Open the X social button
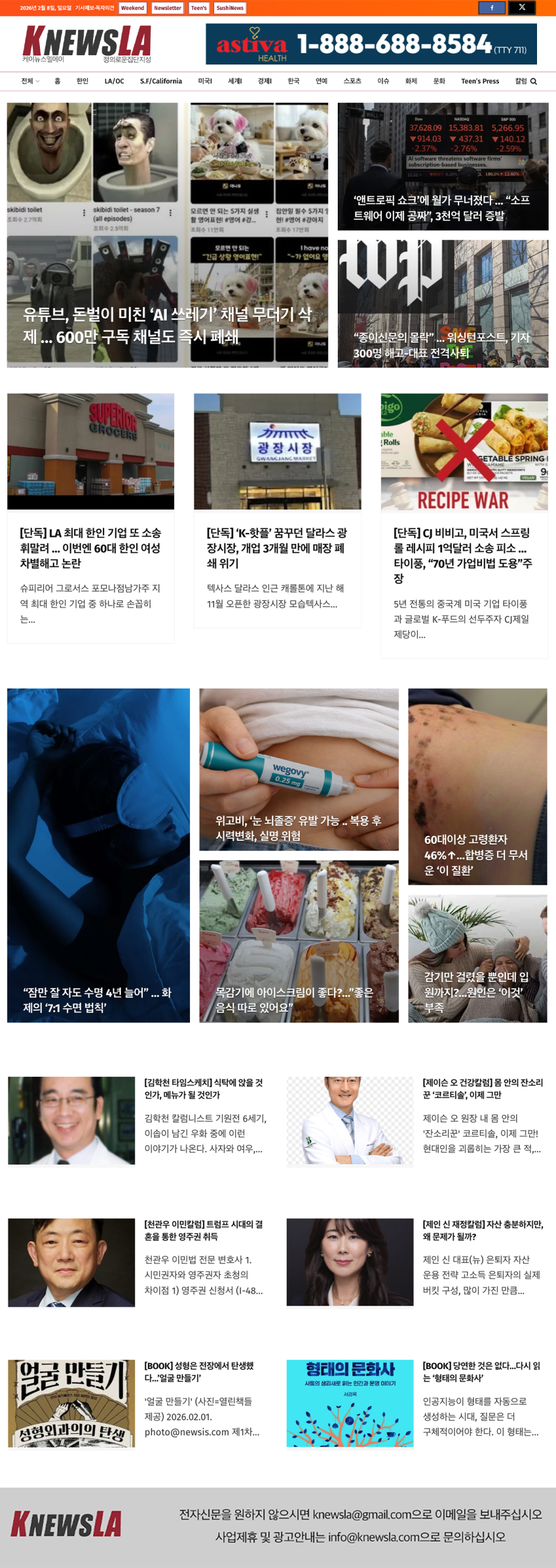The width and height of the screenshot is (556, 1568). (x=522, y=8)
